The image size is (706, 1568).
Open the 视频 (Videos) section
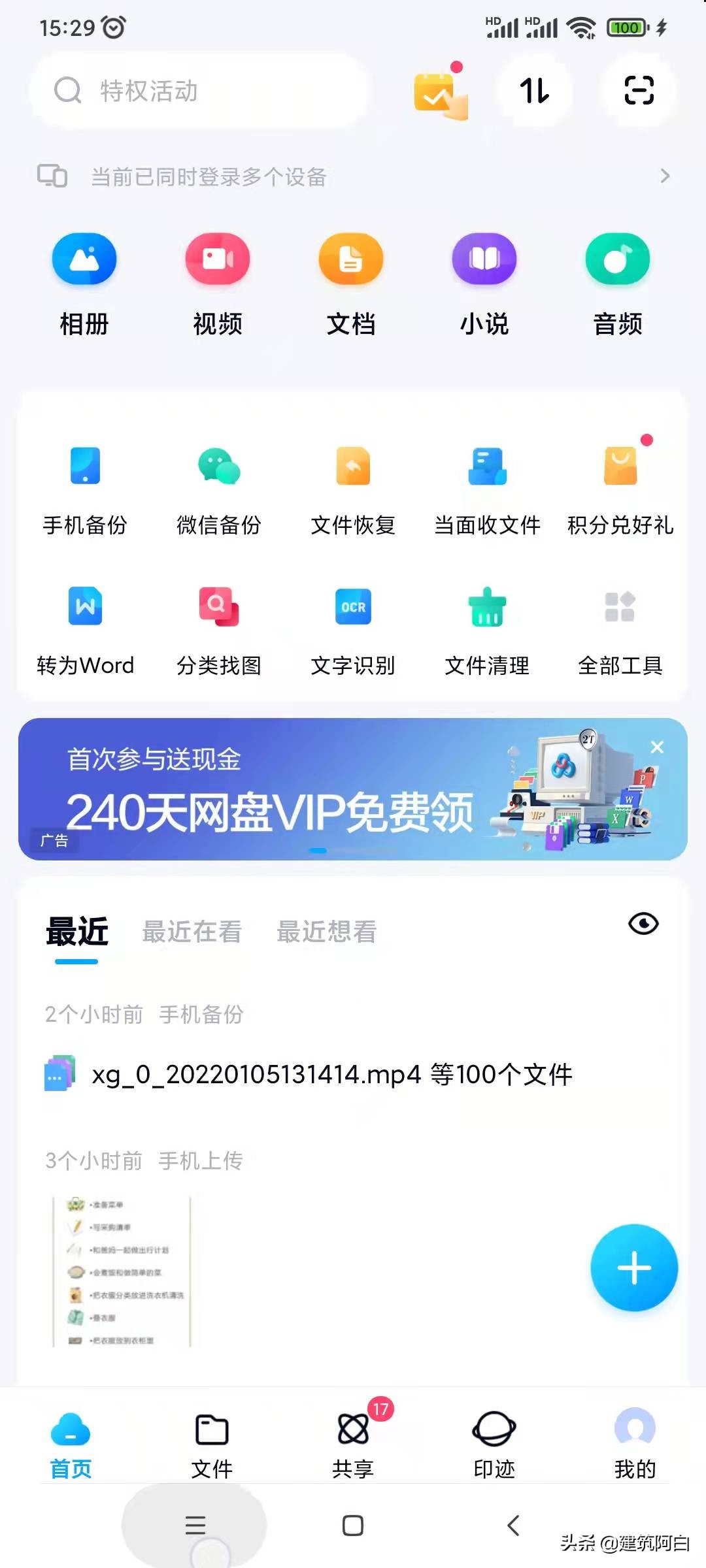[x=218, y=281]
